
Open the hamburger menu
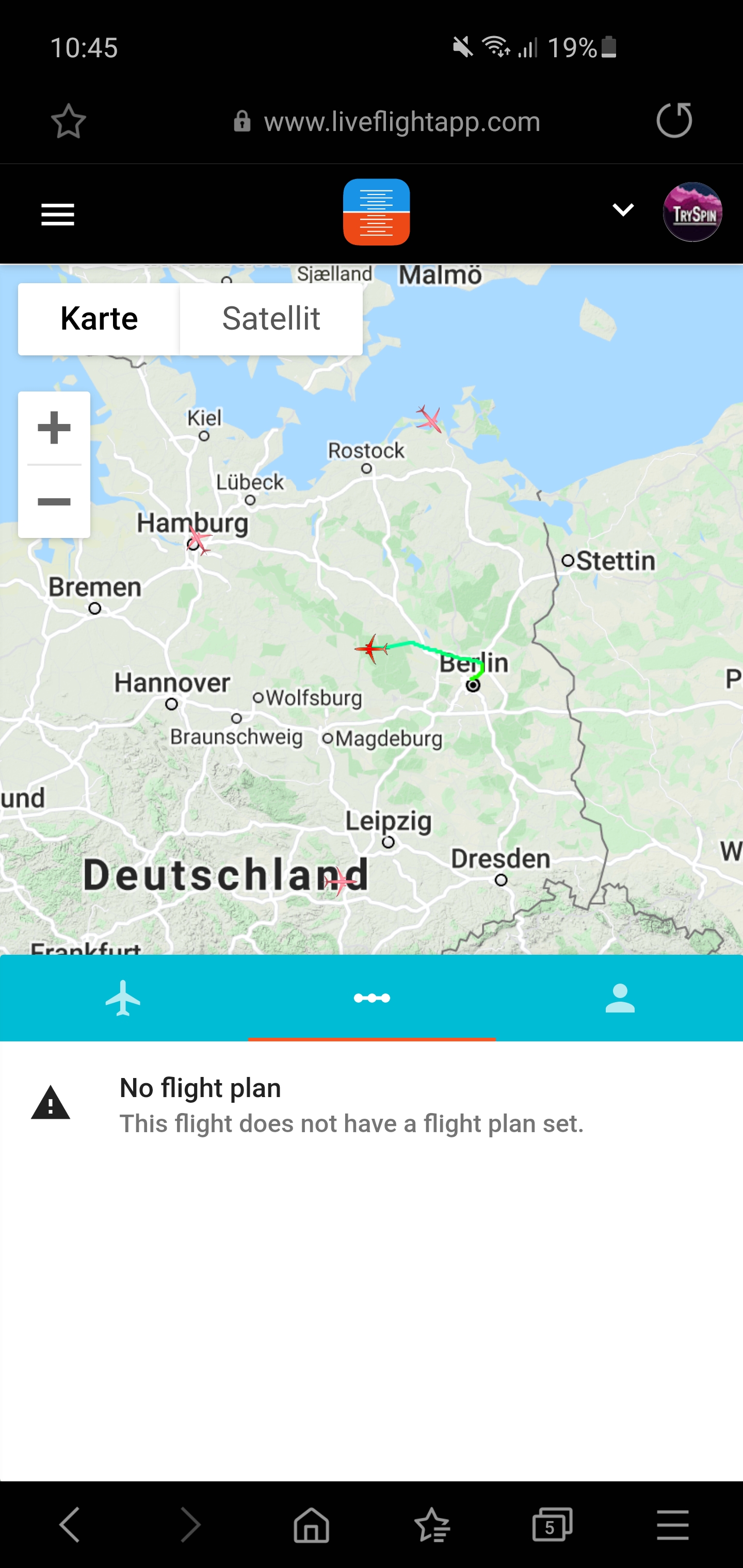(58, 214)
